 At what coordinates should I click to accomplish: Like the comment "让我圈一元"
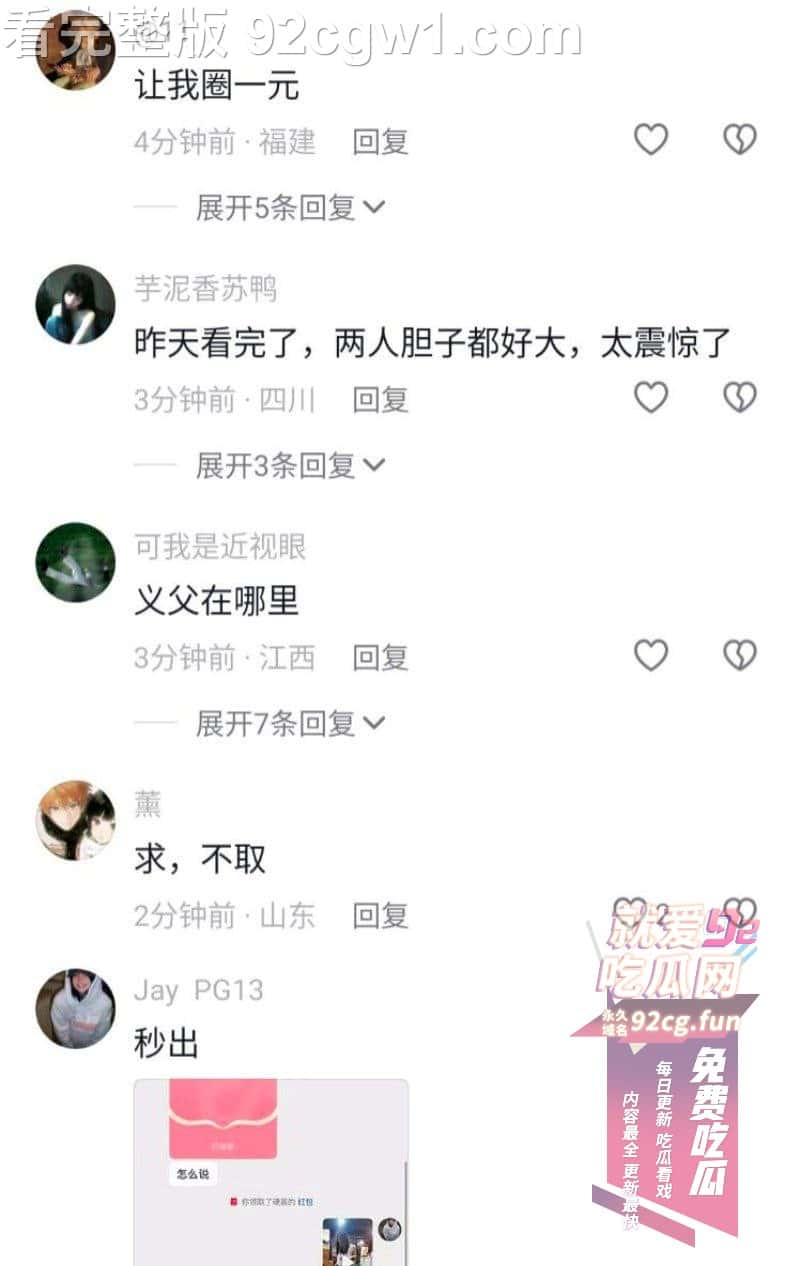click(x=651, y=140)
